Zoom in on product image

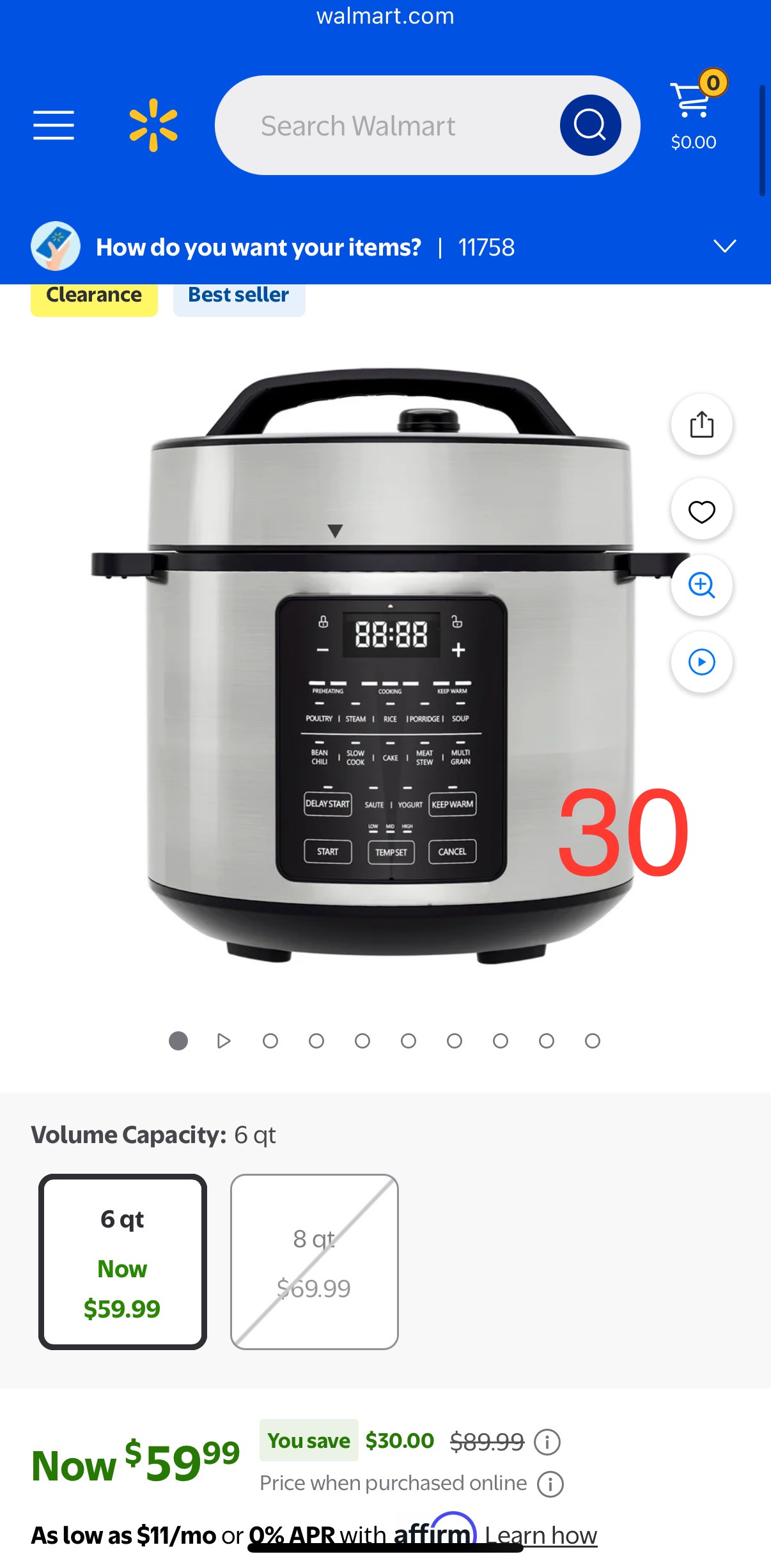click(x=701, y=585)
